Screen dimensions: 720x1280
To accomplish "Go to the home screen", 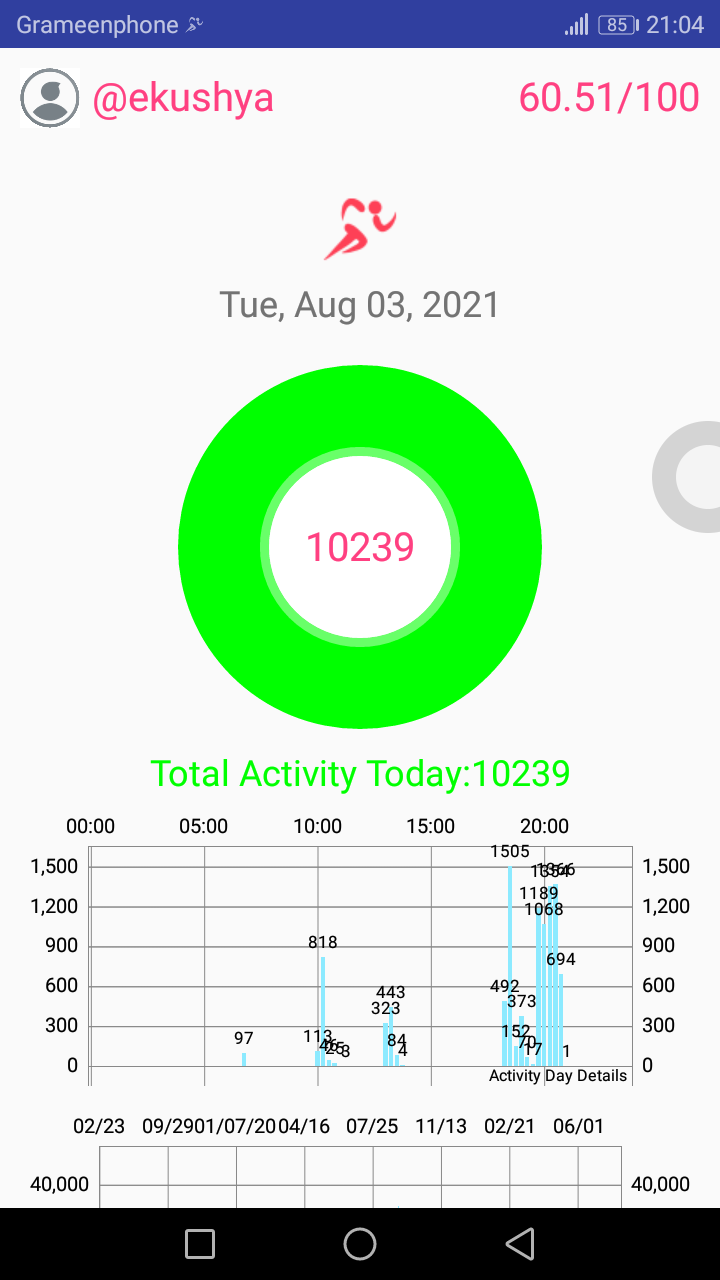I will [360, 1243].
